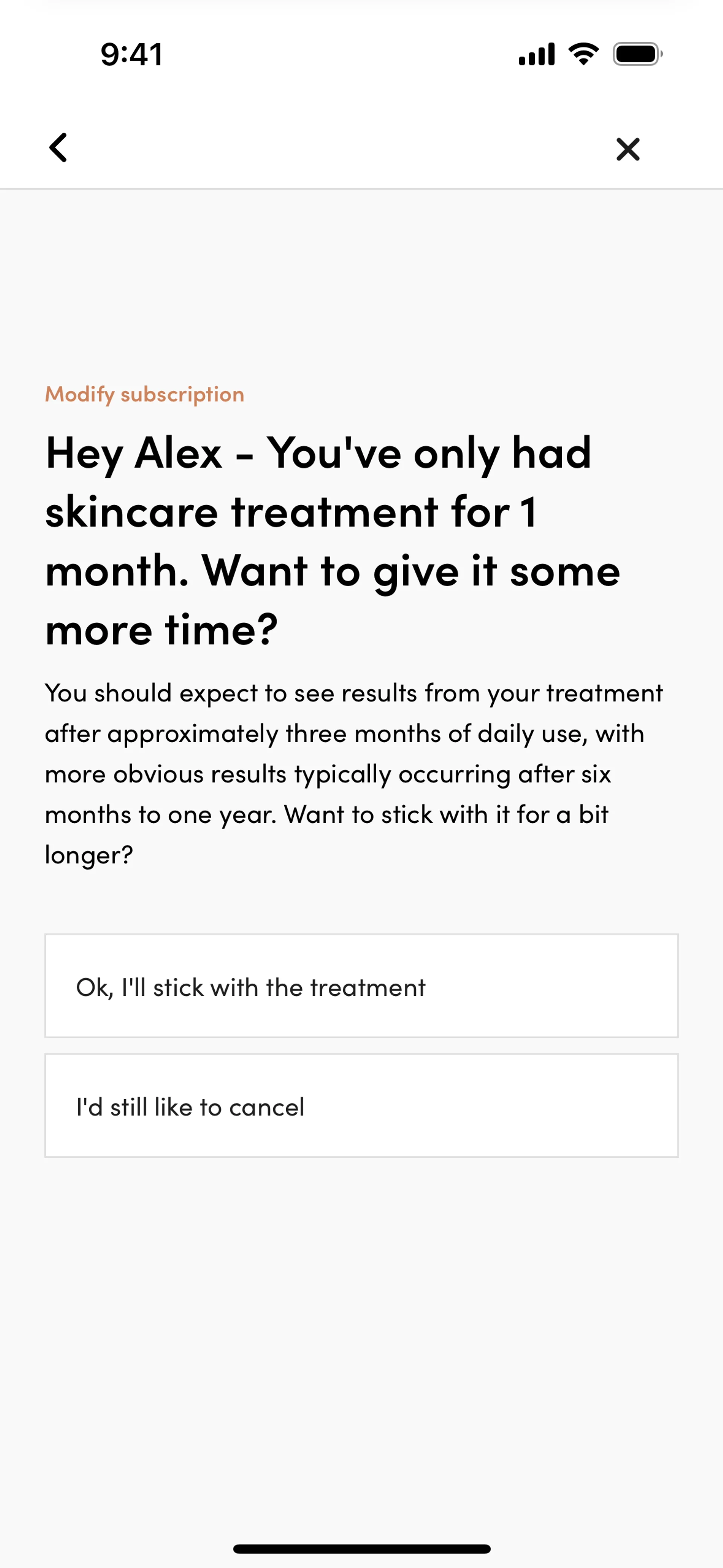Viewport: 723px width, 1568px height.
Task: Select I'd still like to cancel
Action: pos(361,1105)
